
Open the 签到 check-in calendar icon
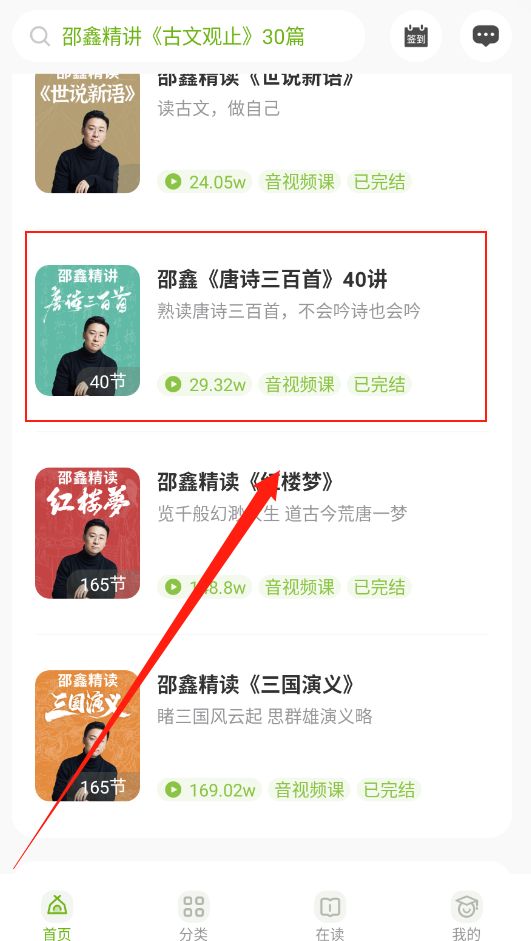click(416, 36)
